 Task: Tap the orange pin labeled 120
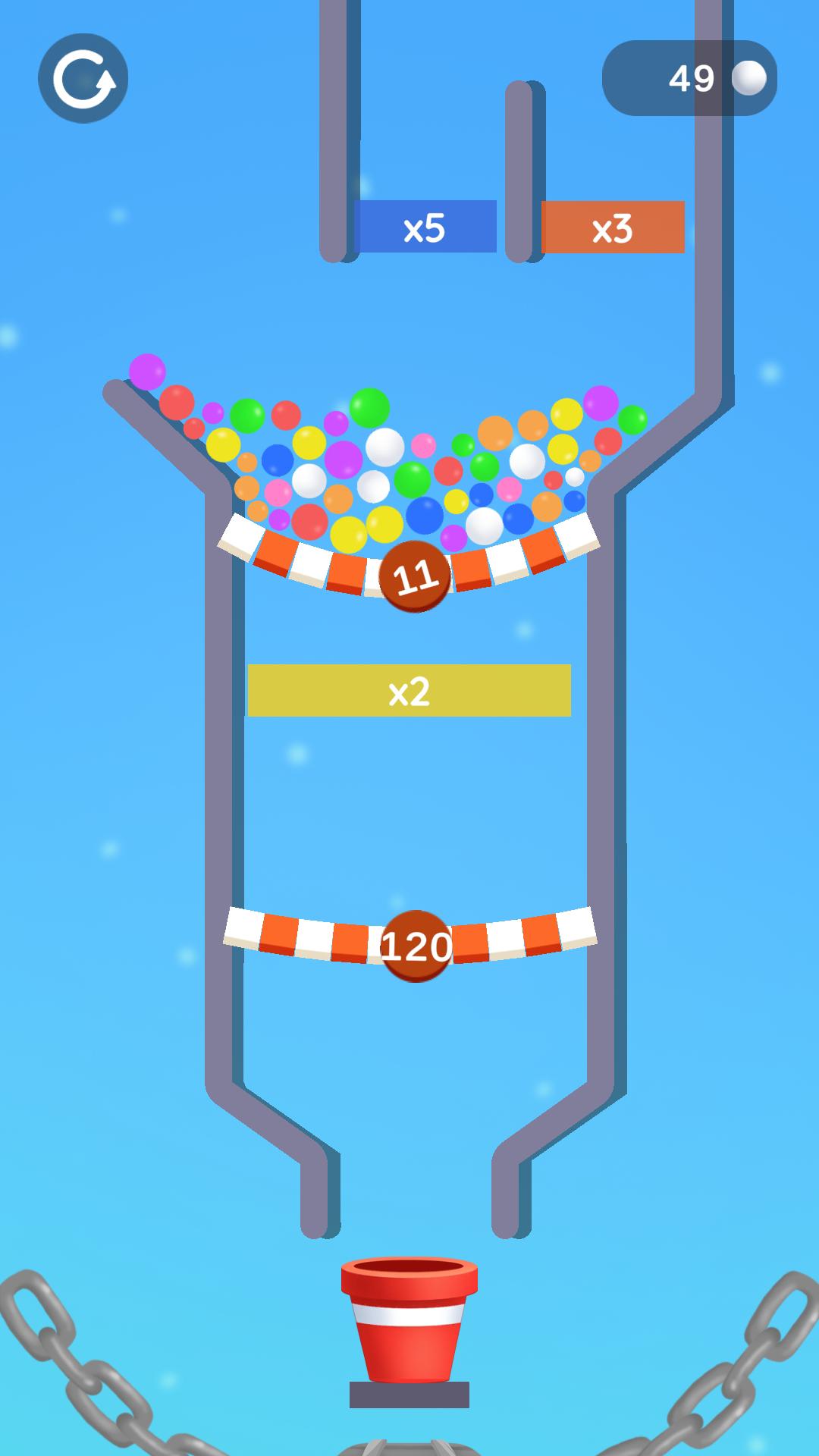click(416, 946)
